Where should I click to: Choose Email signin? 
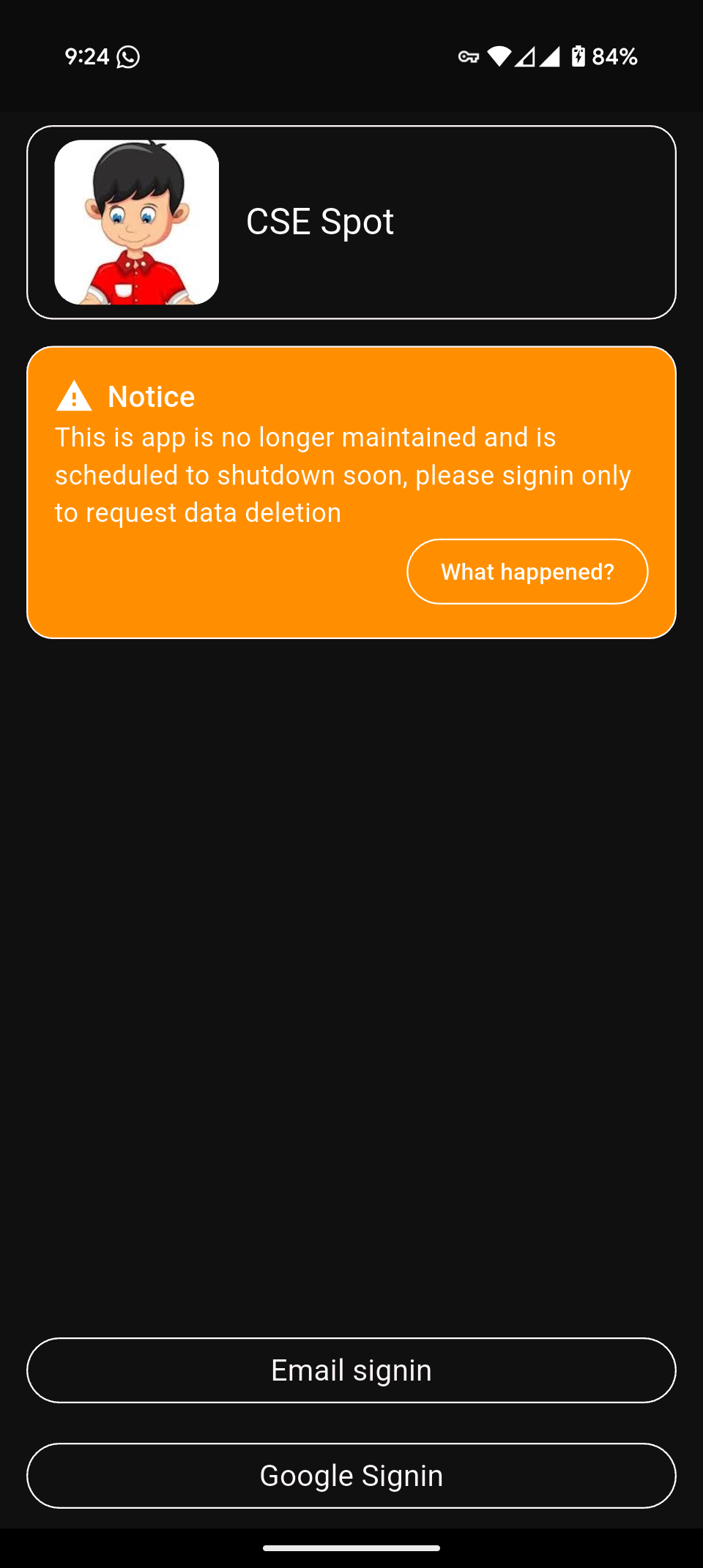point(351,1370)
